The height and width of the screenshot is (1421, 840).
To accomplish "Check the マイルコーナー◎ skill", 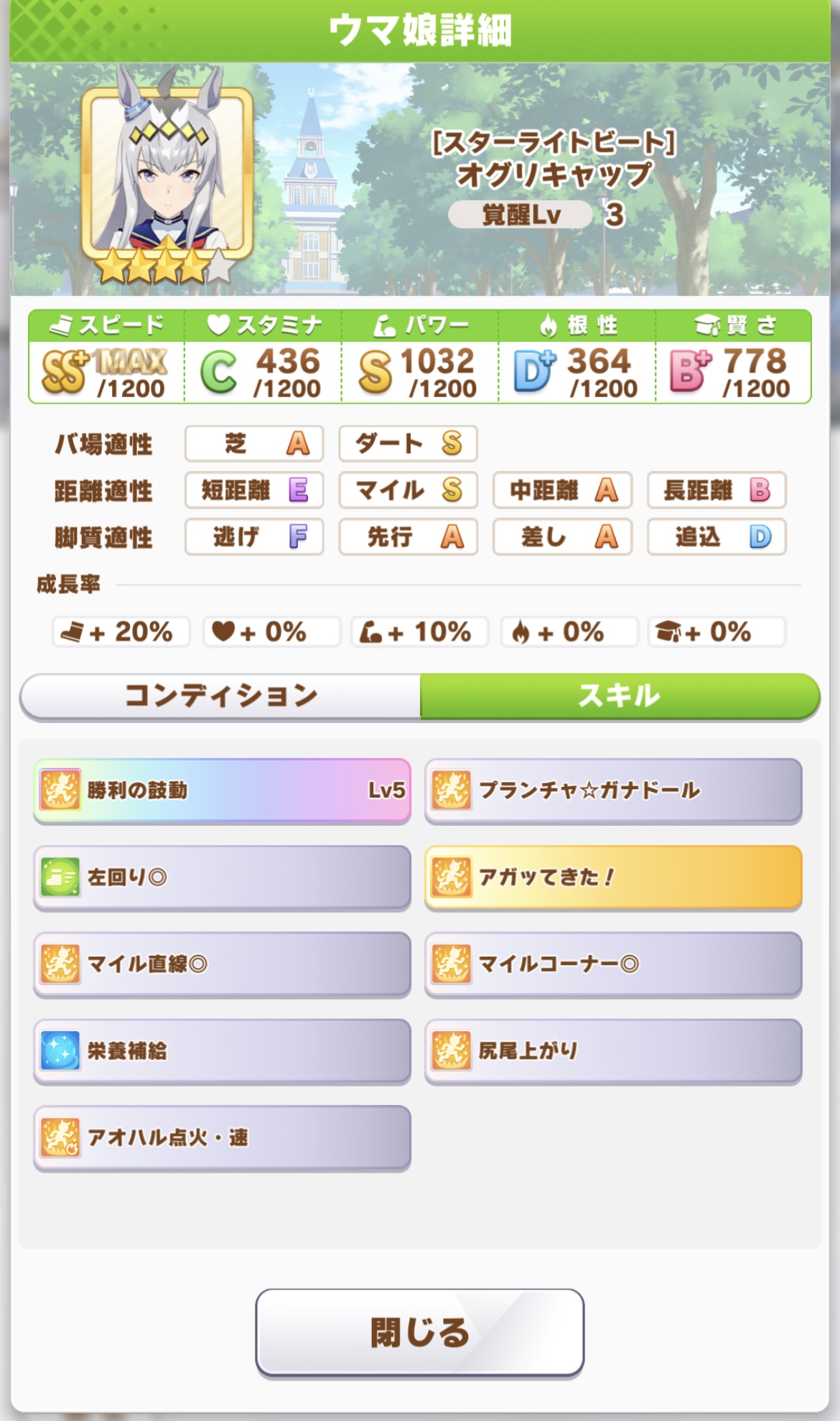I will point(613,964).
